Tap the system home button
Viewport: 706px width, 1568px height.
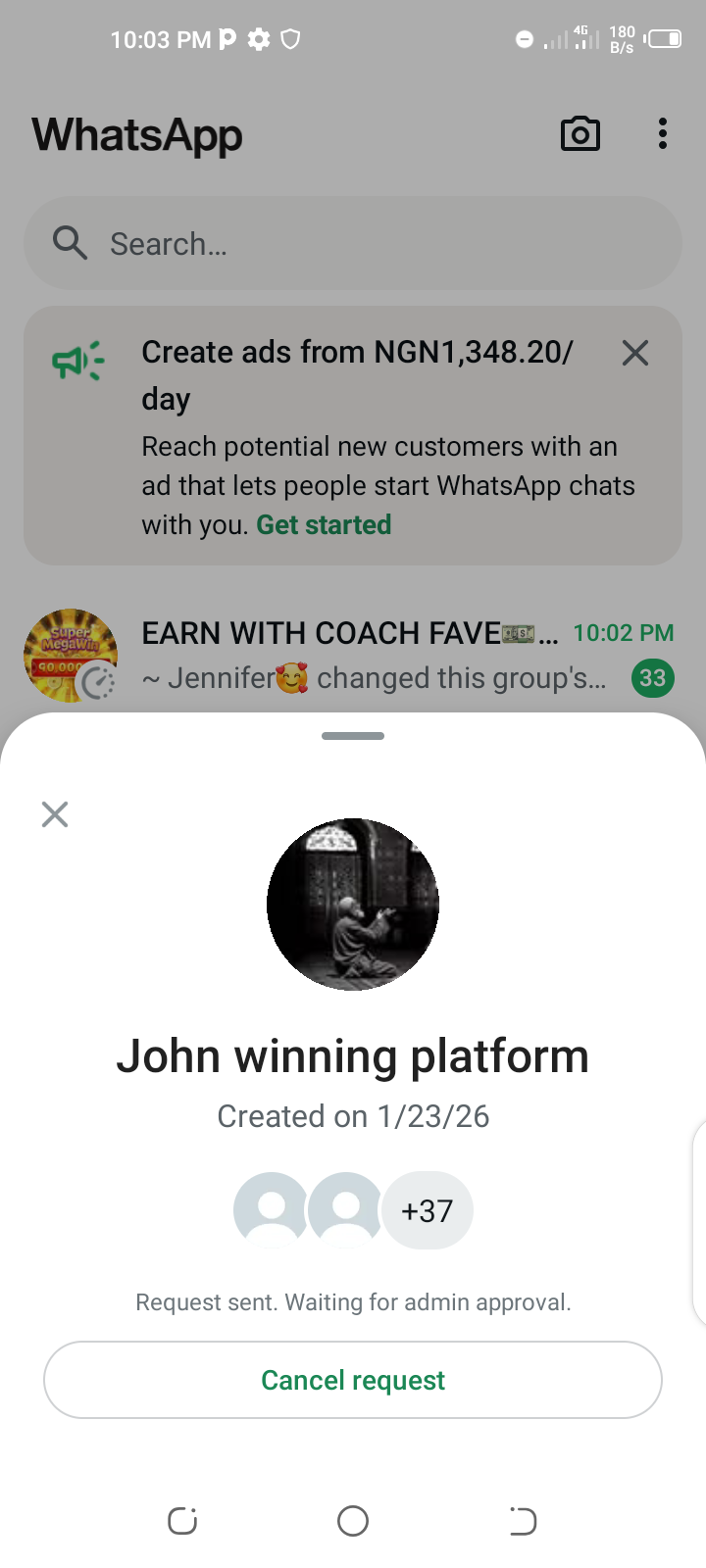pos(353,1521)
